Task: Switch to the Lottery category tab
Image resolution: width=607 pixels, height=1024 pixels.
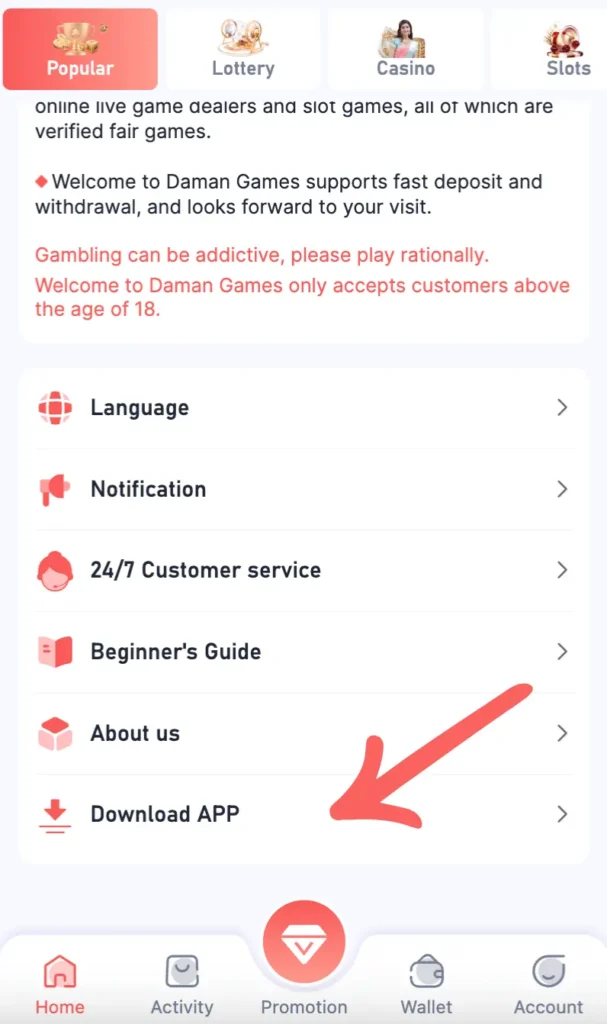Action: tap(243, 49)
